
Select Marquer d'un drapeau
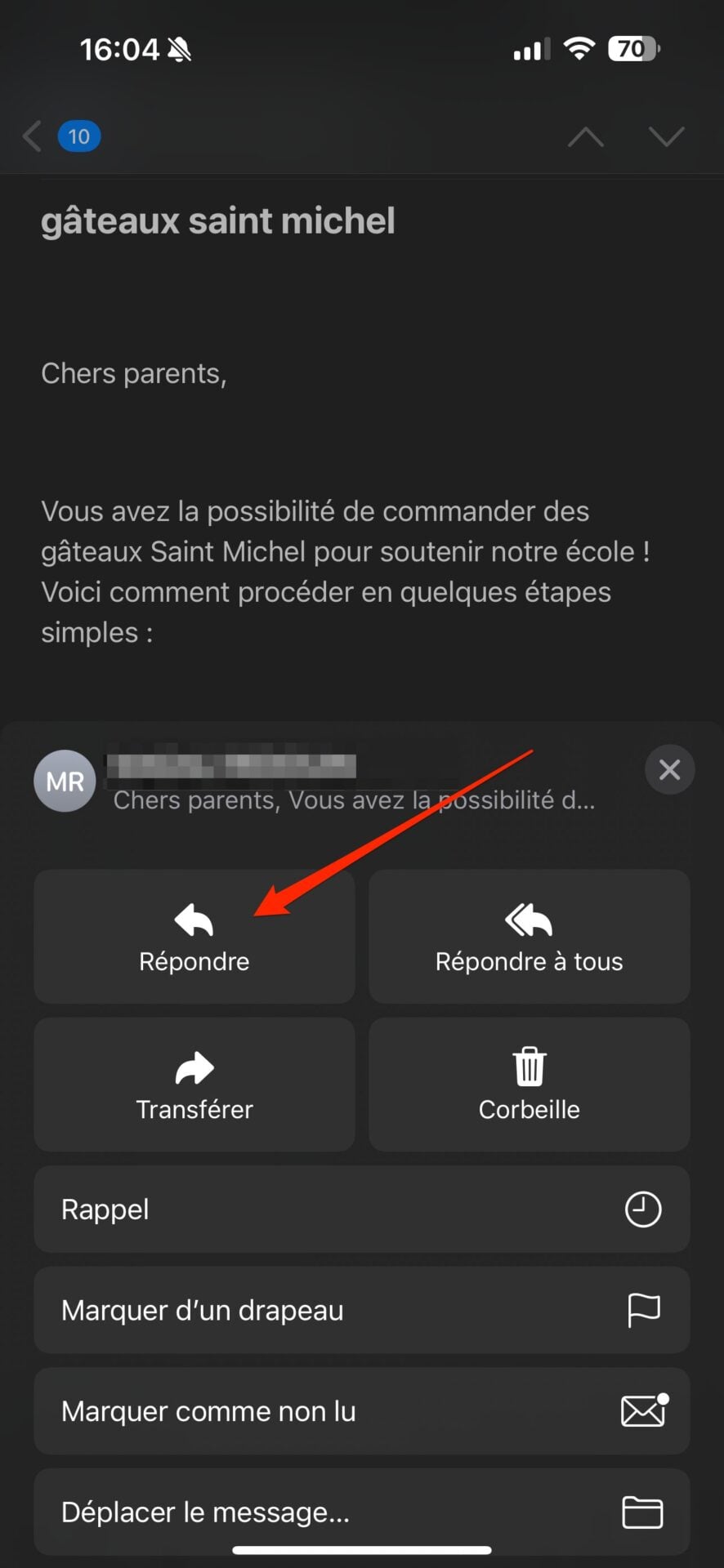[361, 1310]
